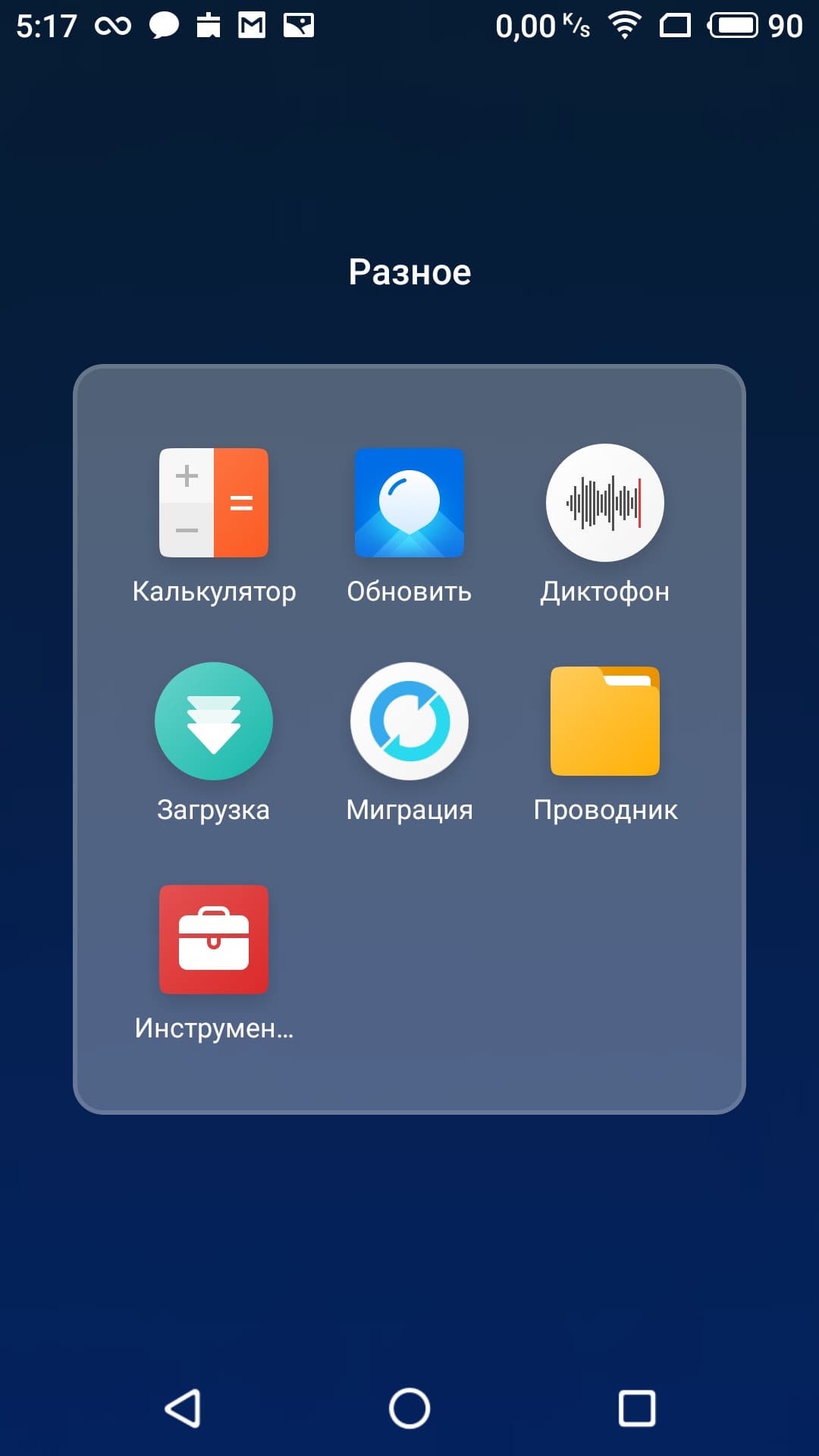This screenshot has width=819, height=1456.
Task: Launch the Миграция app
Action: coord(409,721)
